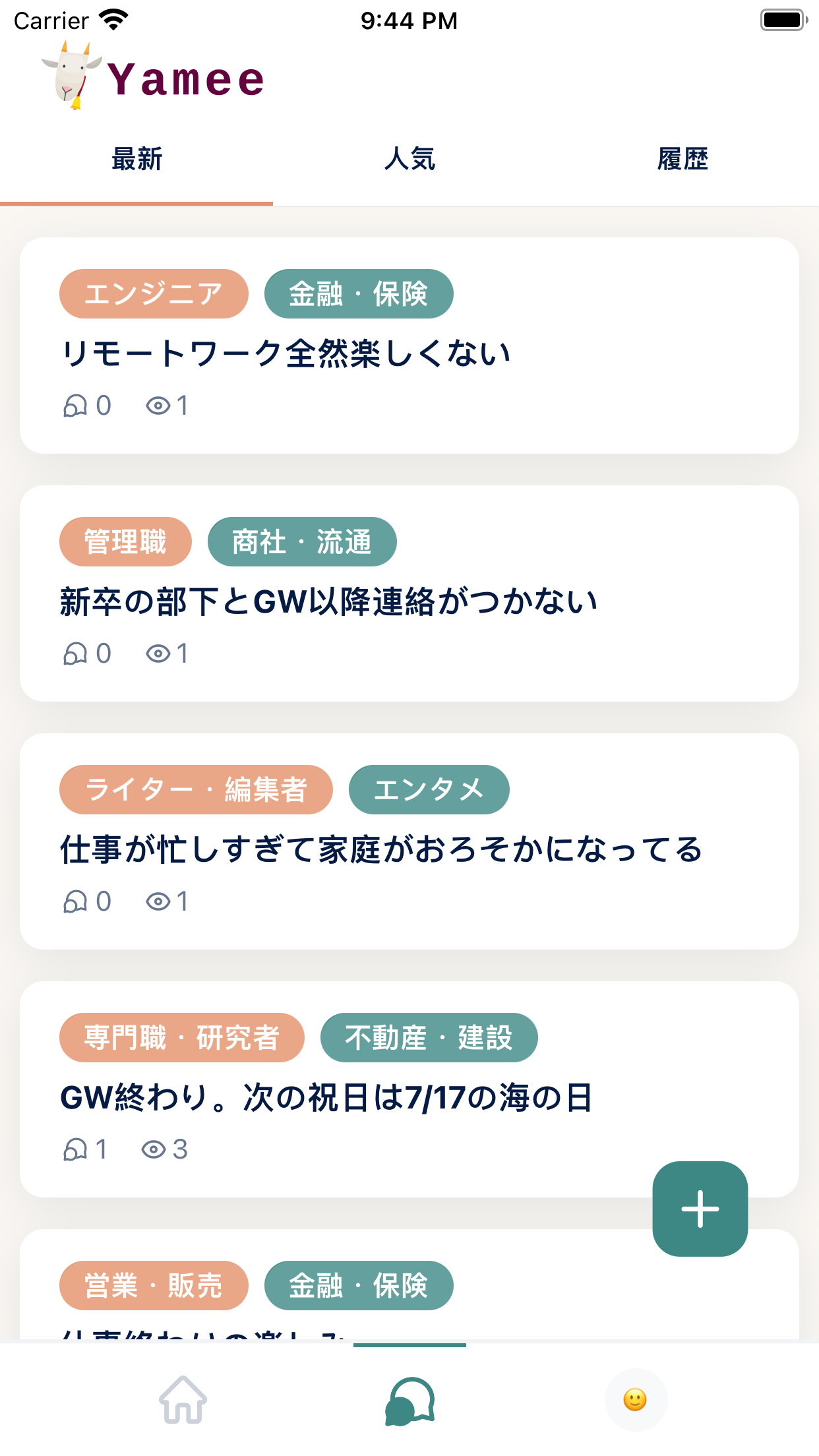The width and height of the screenshot is (819, 1456).
Task: Open the post 新卒の部下とGW以降連絡がつかない
Action: [x=328, y=601]
